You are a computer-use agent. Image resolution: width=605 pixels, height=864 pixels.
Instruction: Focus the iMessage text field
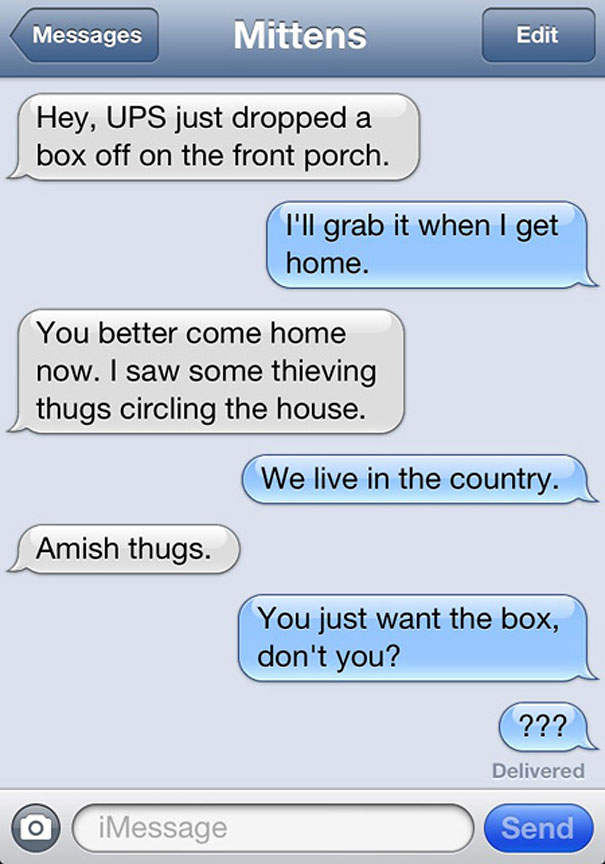pos(272,828)
